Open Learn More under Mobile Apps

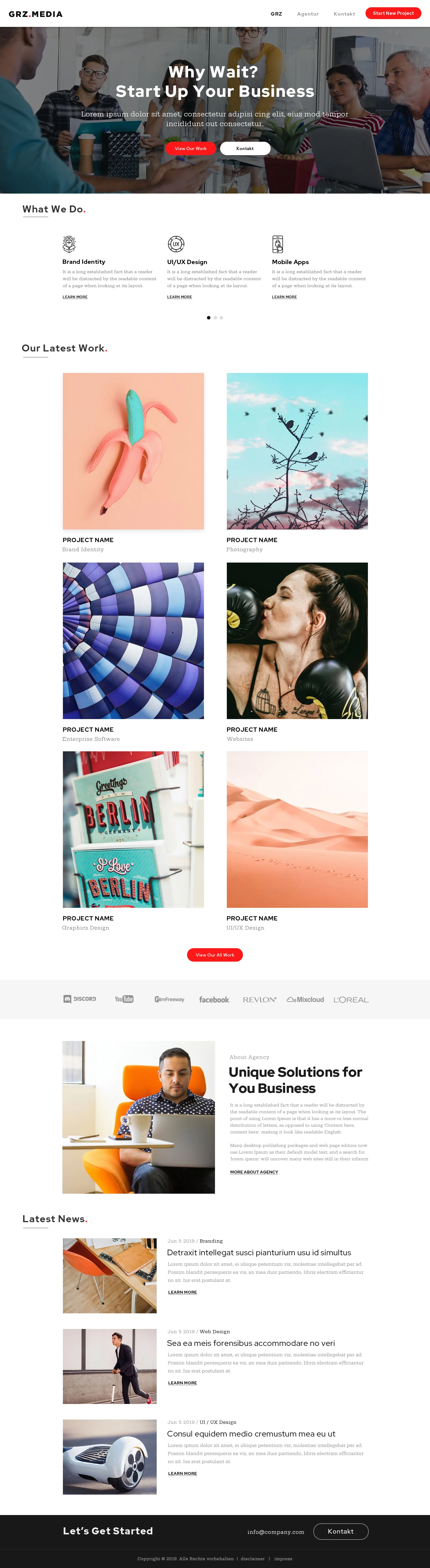(x=284, y=297)
